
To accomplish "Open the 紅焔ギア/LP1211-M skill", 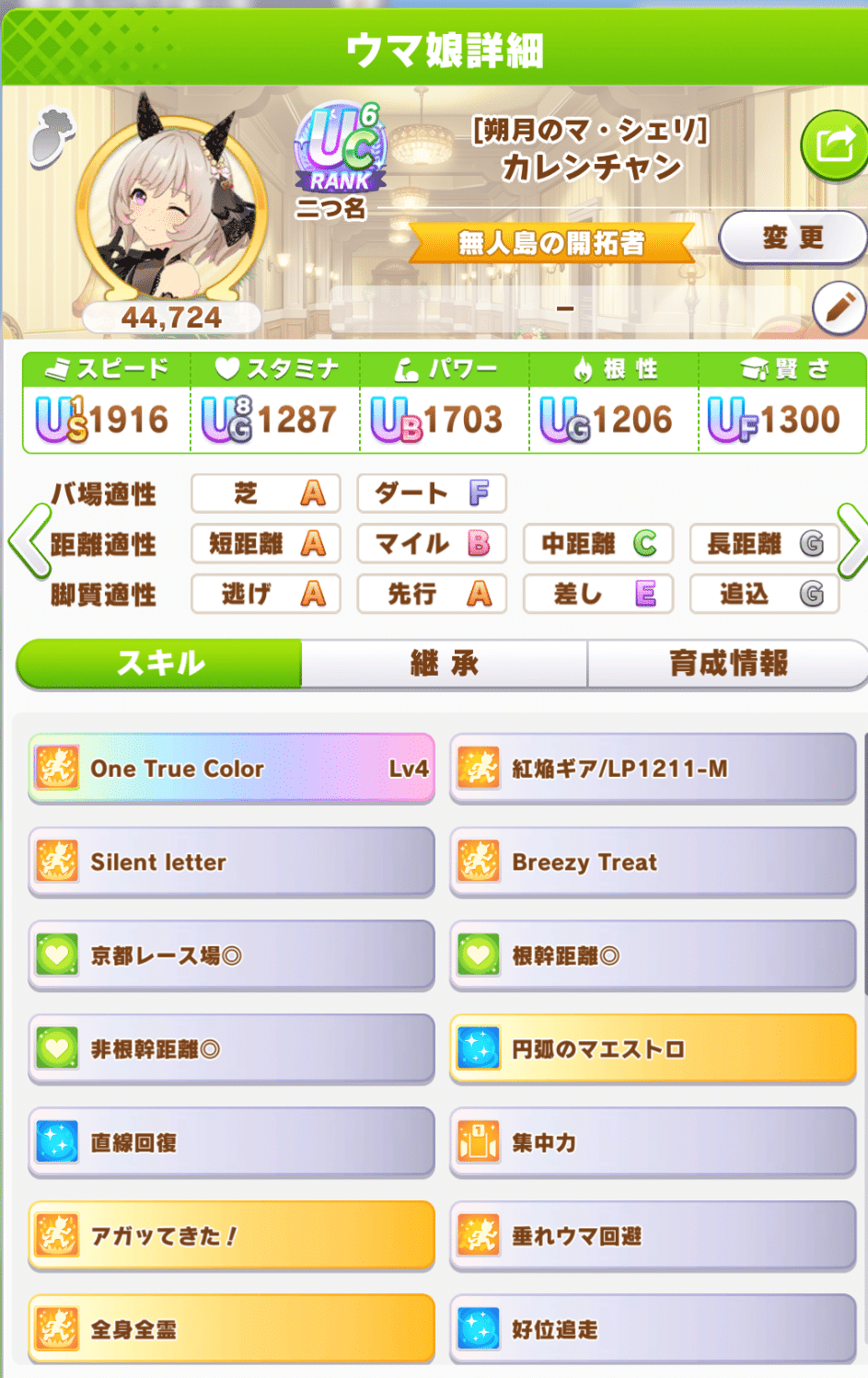I will pos(653,769).
